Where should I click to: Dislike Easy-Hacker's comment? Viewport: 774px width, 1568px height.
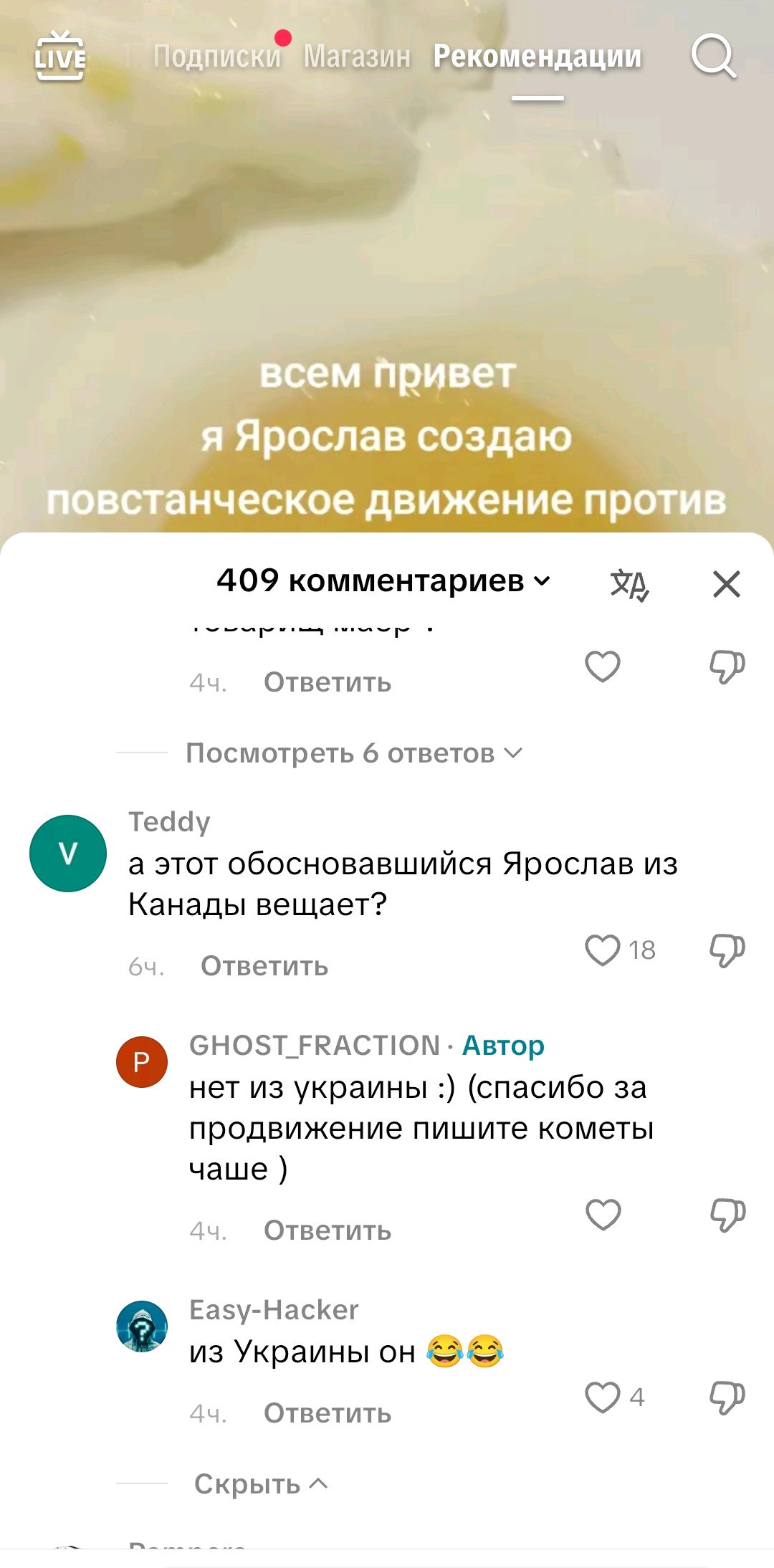[727, 1397]
